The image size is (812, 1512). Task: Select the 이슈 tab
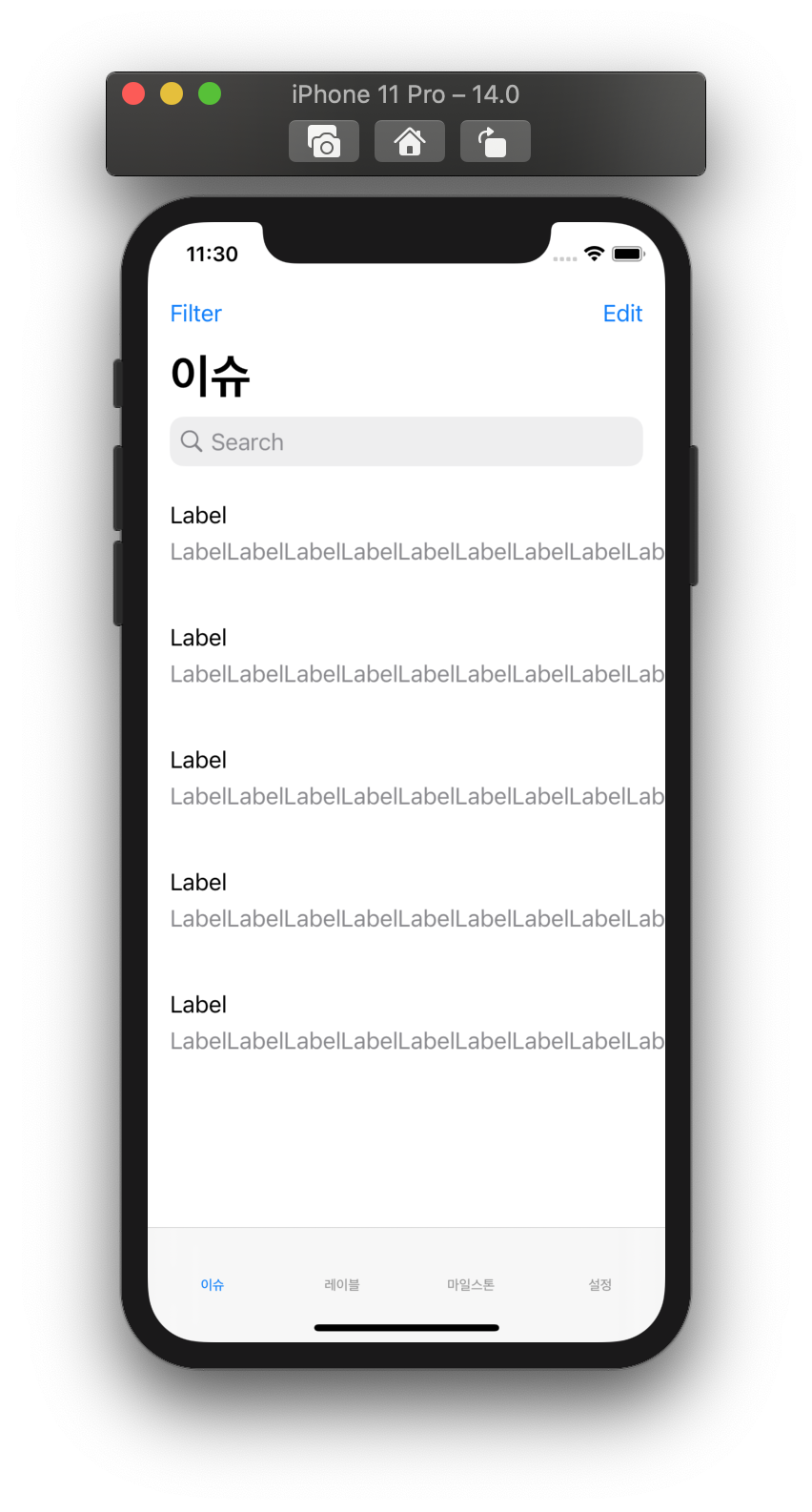[212, 1284]
